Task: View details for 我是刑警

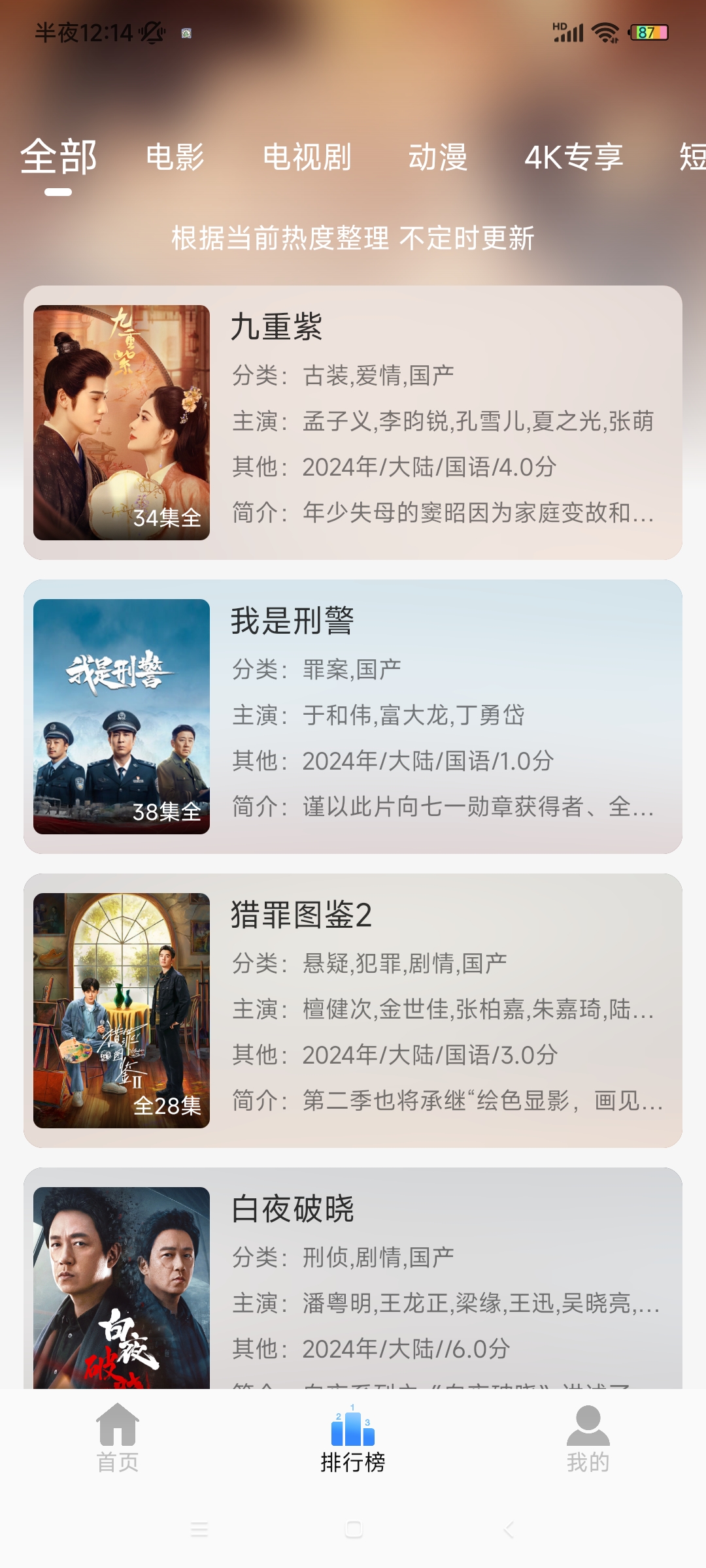Action: coord(353,717)
